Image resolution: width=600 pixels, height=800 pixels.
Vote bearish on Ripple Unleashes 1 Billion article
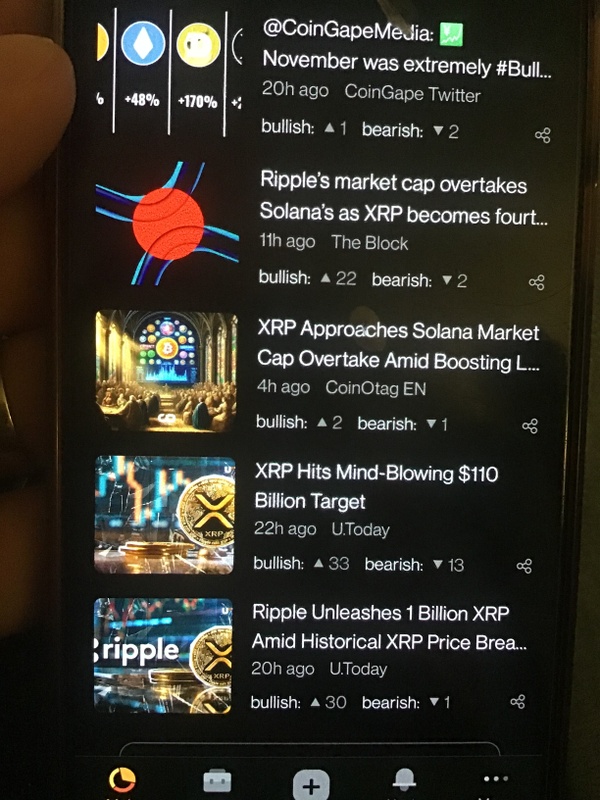click(439, 702)
